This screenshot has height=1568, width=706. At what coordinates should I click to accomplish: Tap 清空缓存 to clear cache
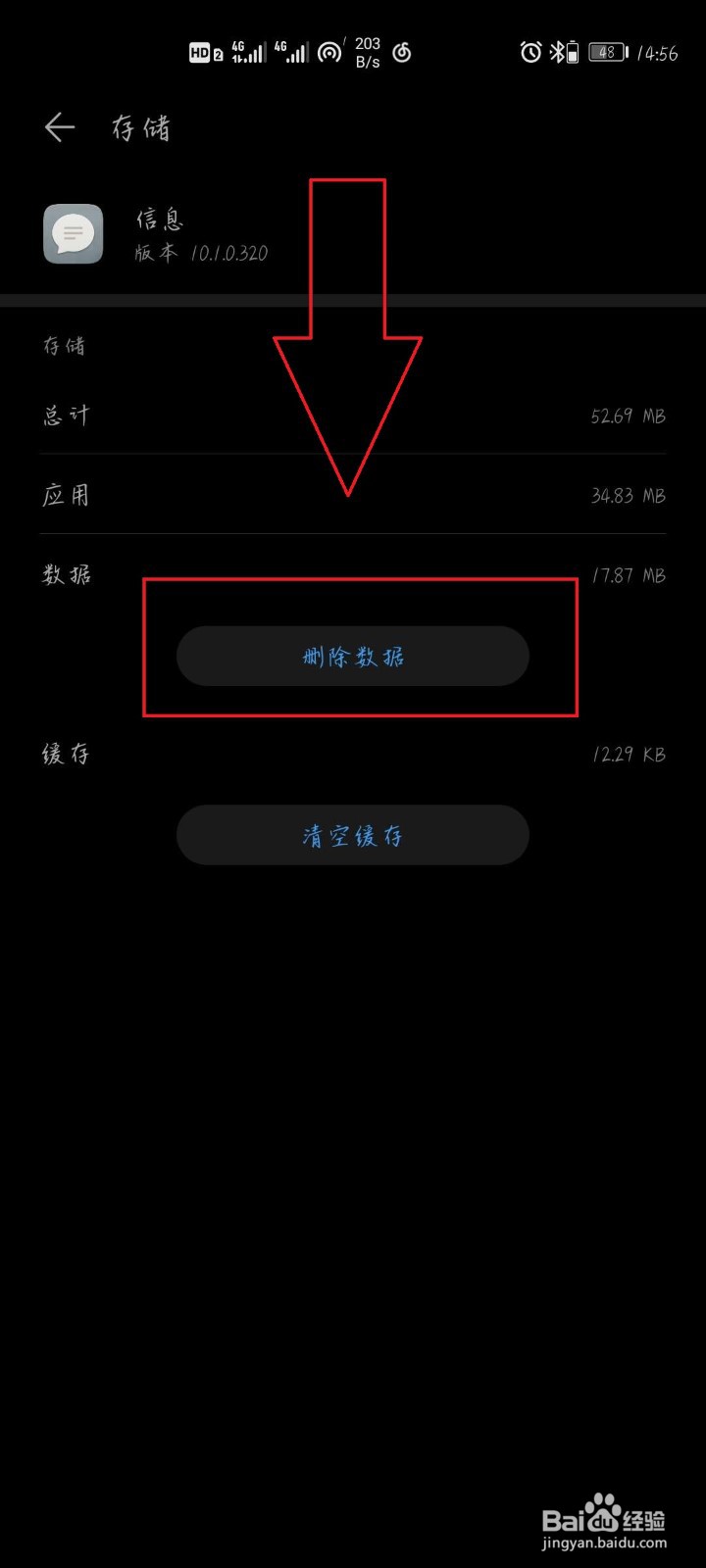[353, 835]
